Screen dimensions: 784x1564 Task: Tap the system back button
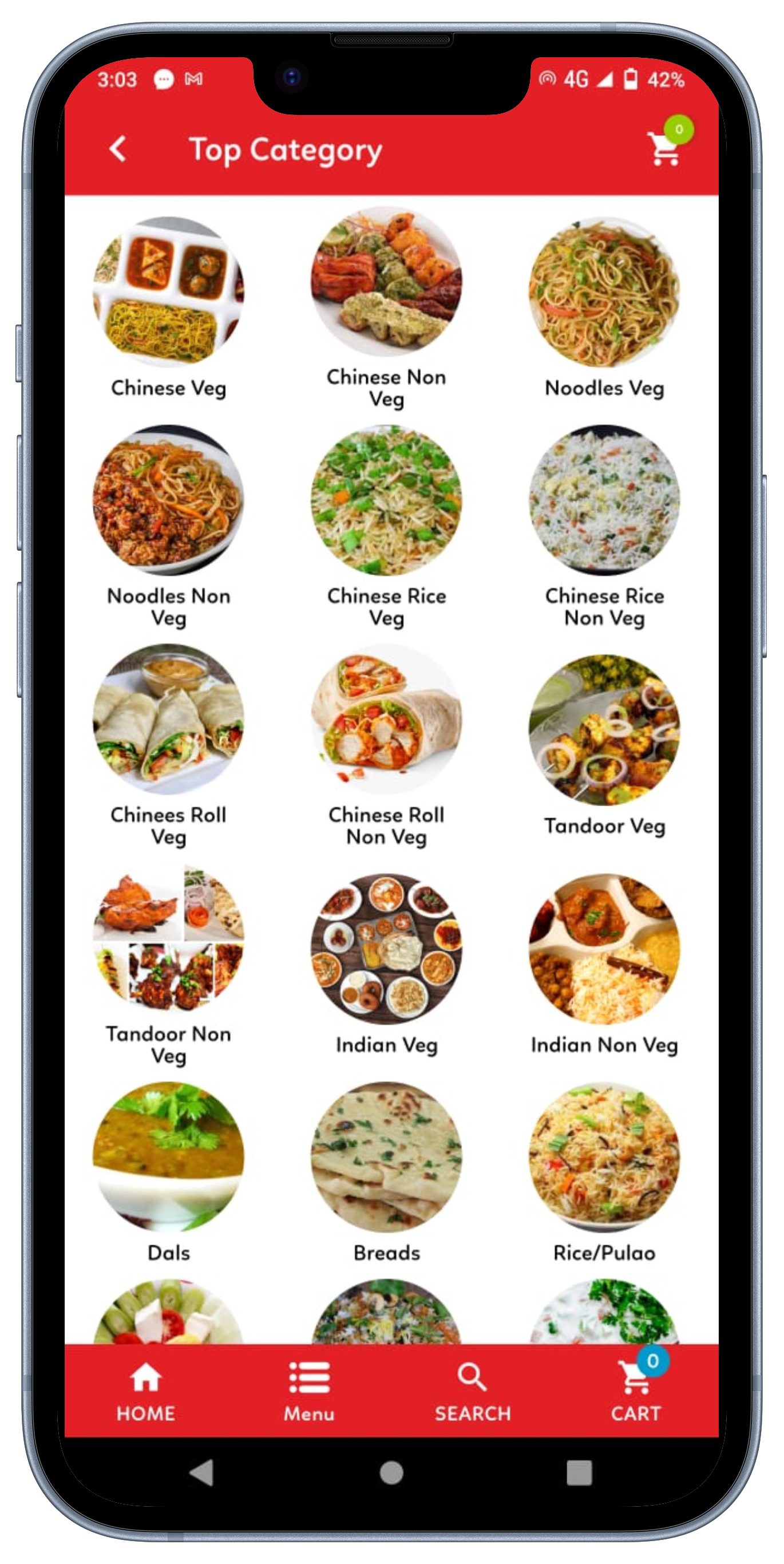pyautogui.click(x=202, y=1472)
